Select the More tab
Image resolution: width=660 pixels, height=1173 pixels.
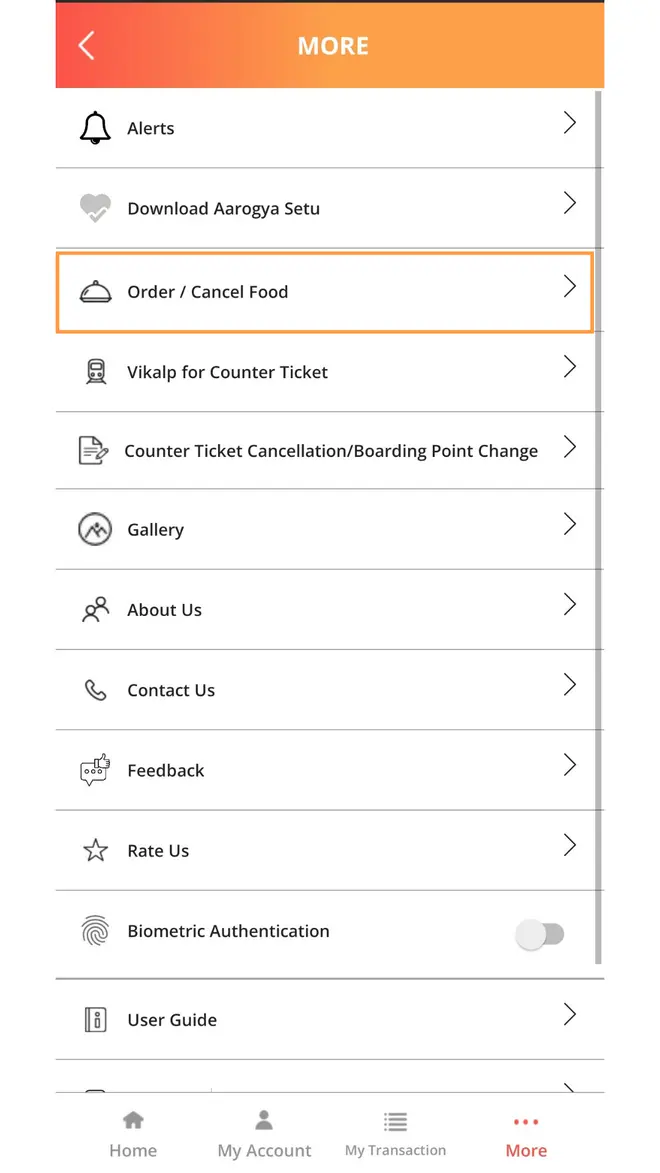tap(526, 1134)
